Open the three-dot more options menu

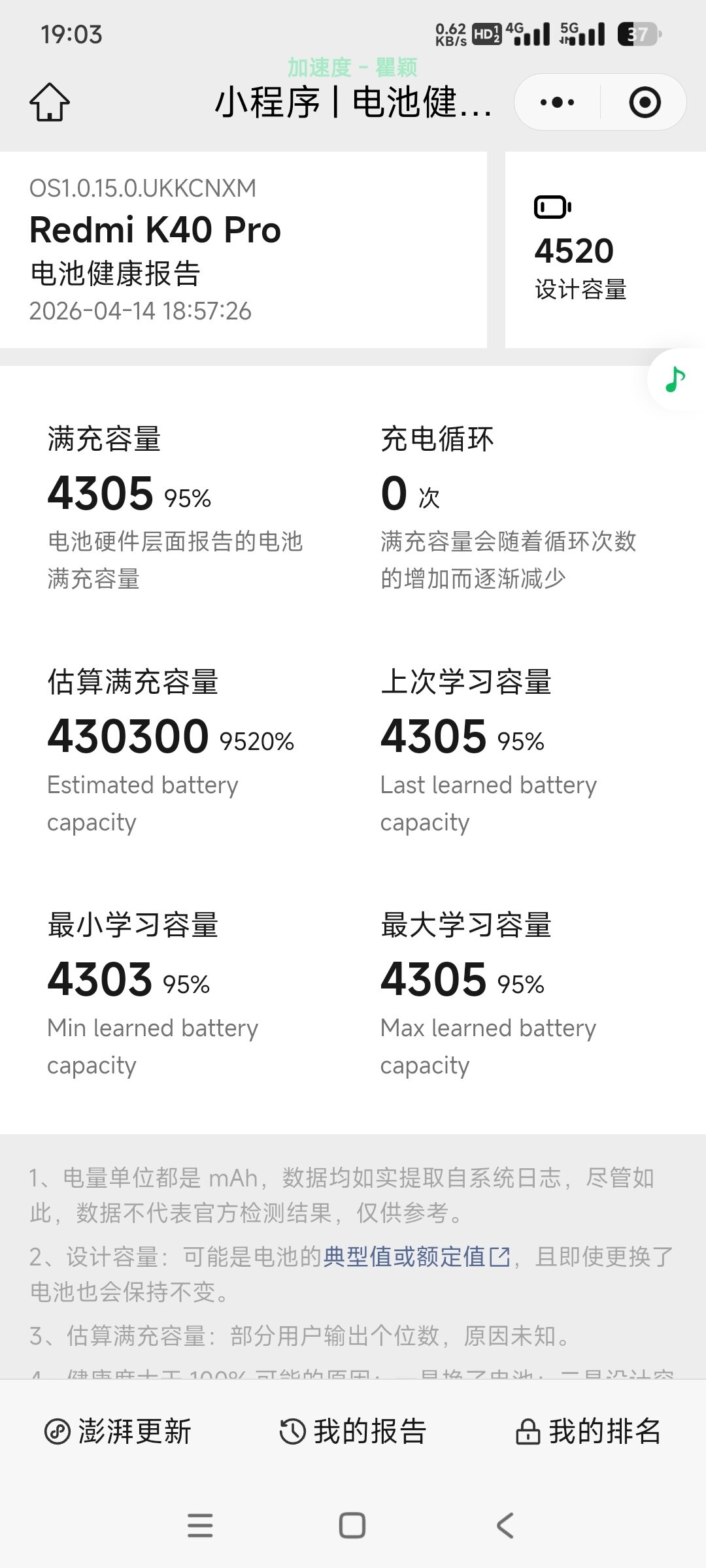(557, 103)
